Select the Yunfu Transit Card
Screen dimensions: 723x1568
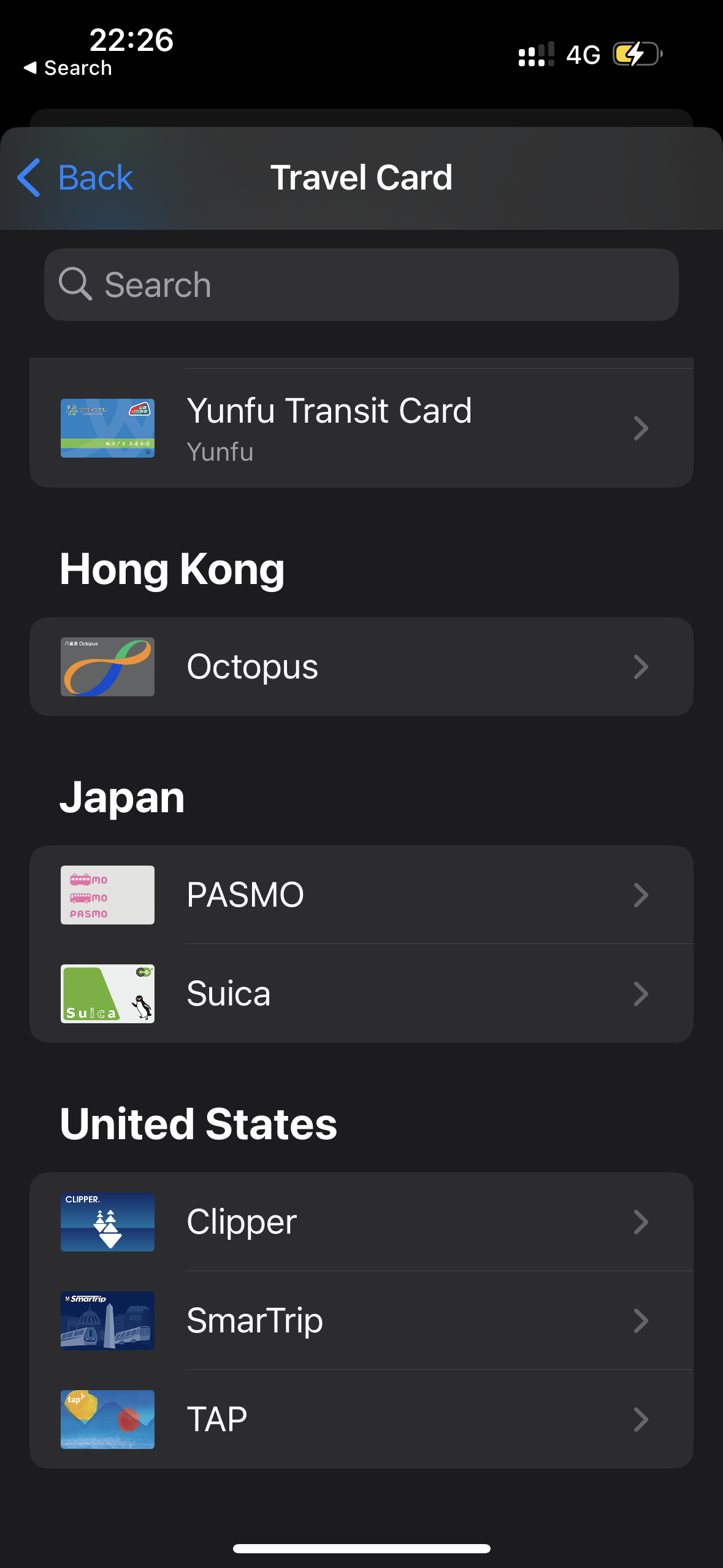pos(361,428)
